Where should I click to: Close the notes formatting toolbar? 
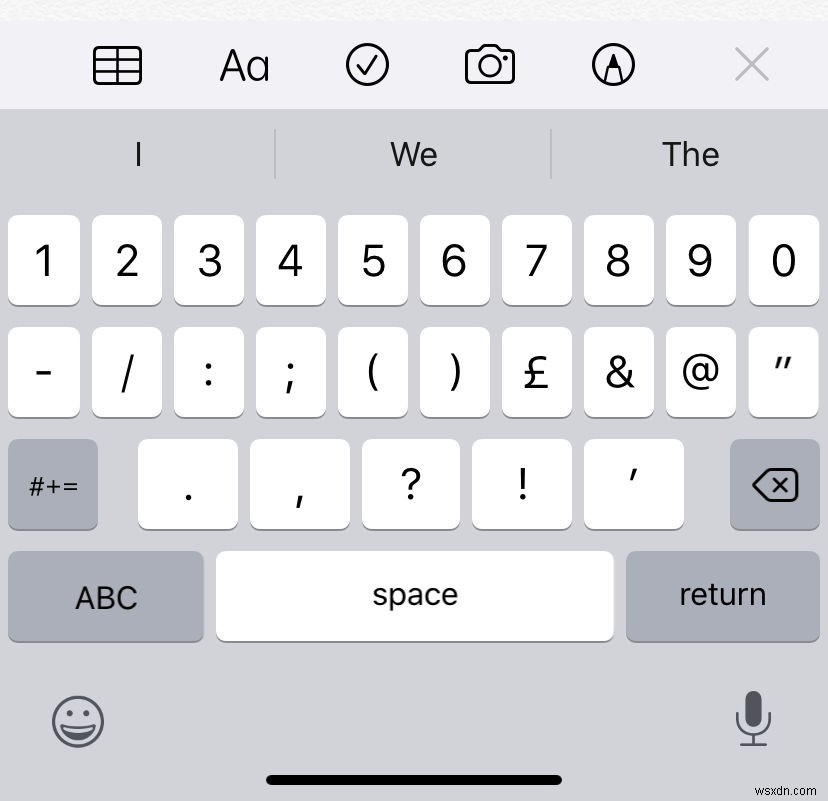(x=751, y=66)
